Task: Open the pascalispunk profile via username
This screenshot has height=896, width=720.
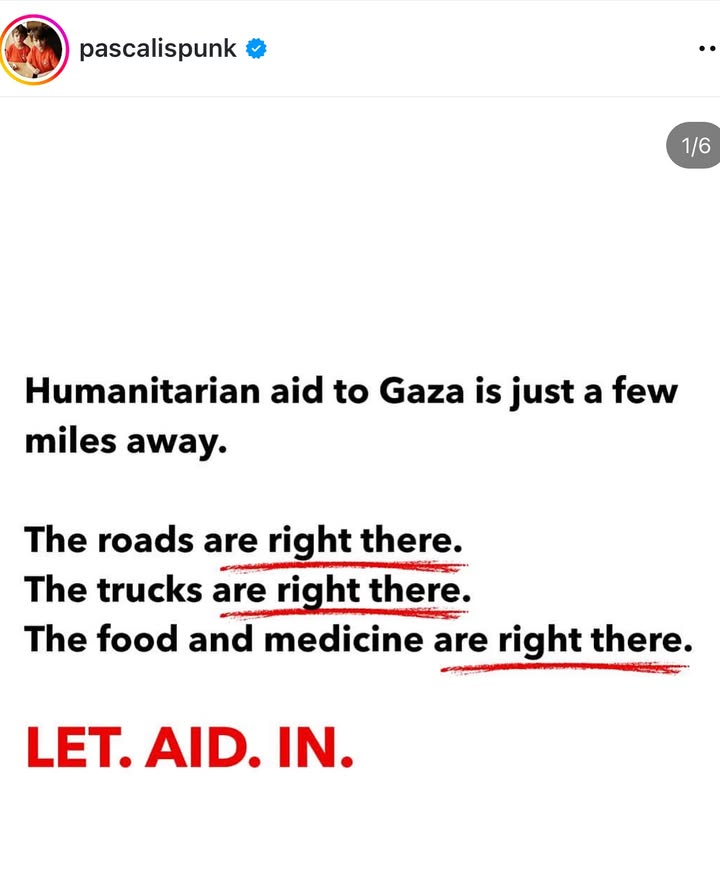Action: click(157, 48)
